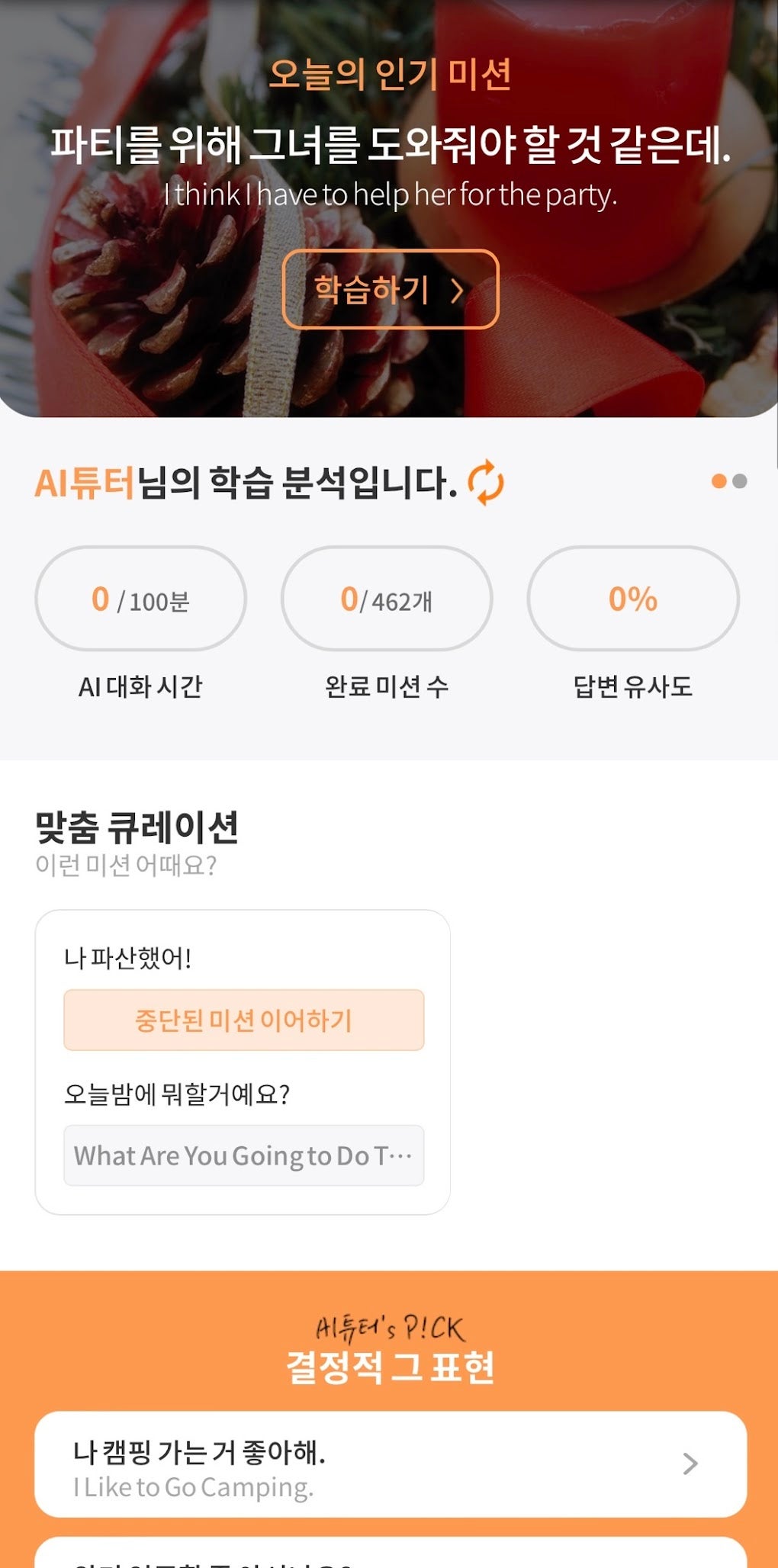Tap 학습하기 to start today's mission
Viewport: 778px width, 1568px height.
pyautogui.click(x=389, y=291)
